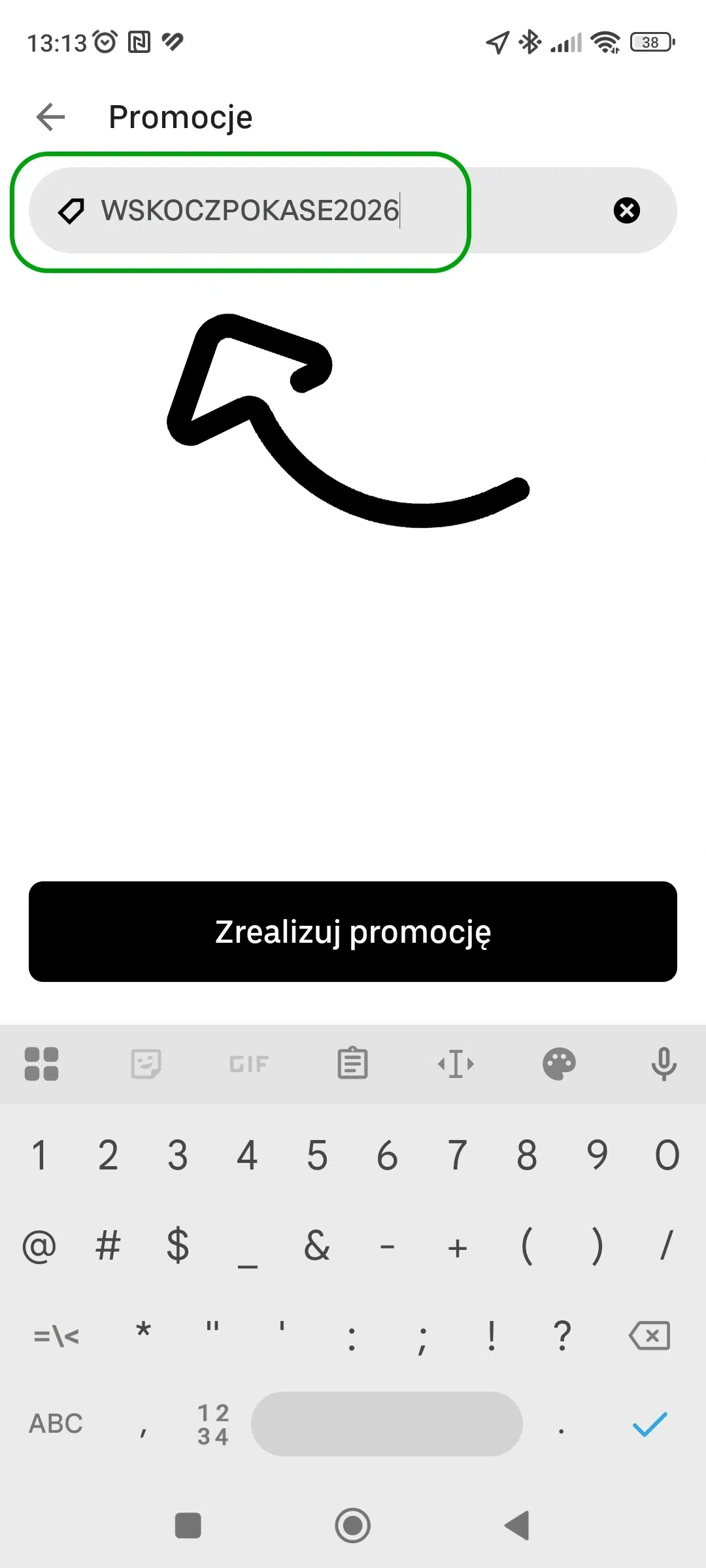Image resolution: width=706 pixels, height=1568 pixels.
Task: Open the sticker picker icon
Action: [x=145, y=1064]
